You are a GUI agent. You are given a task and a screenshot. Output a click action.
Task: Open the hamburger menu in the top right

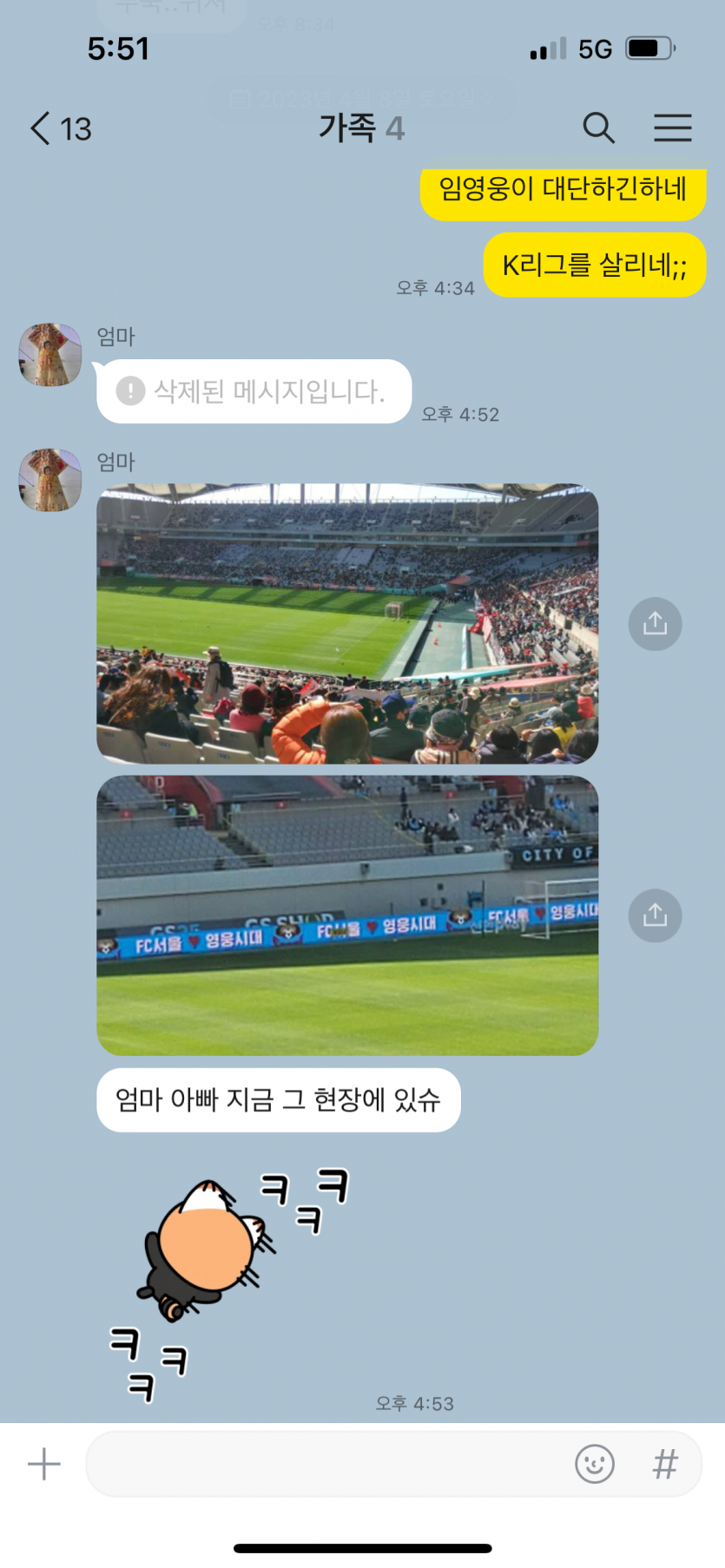pyautogui.click(x=673, y=128)
